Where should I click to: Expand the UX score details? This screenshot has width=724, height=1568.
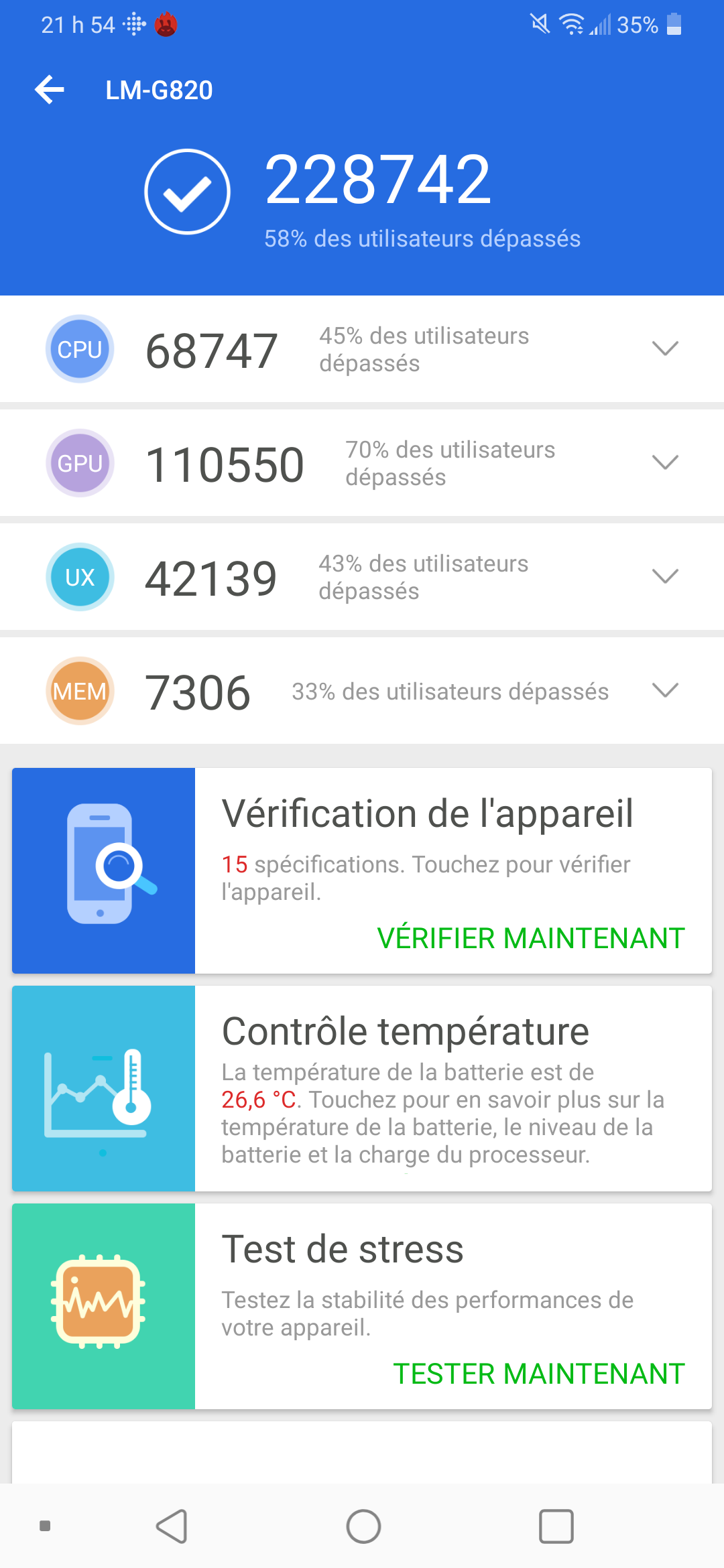point(665,576)
